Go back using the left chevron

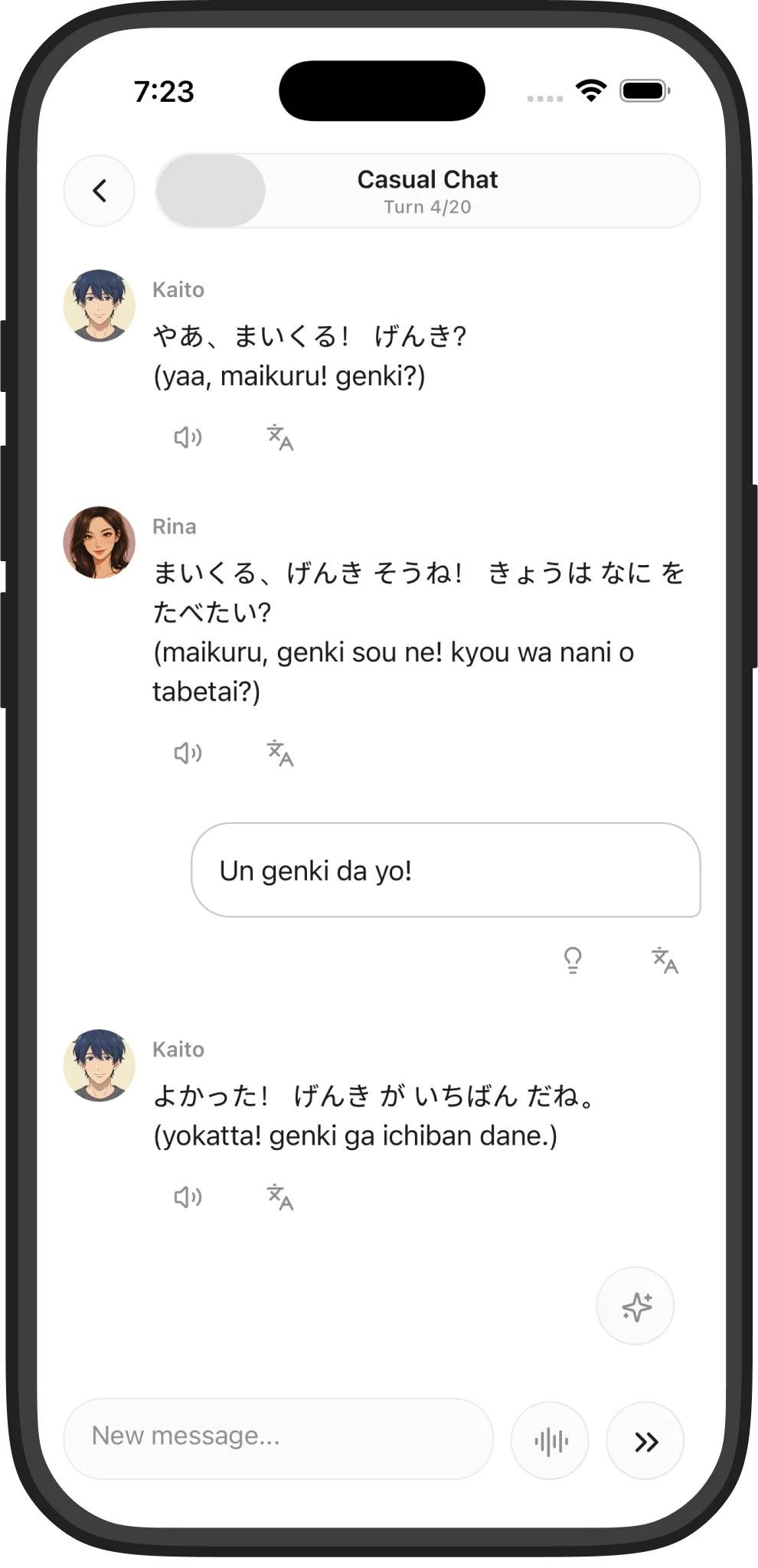(100, 190)
